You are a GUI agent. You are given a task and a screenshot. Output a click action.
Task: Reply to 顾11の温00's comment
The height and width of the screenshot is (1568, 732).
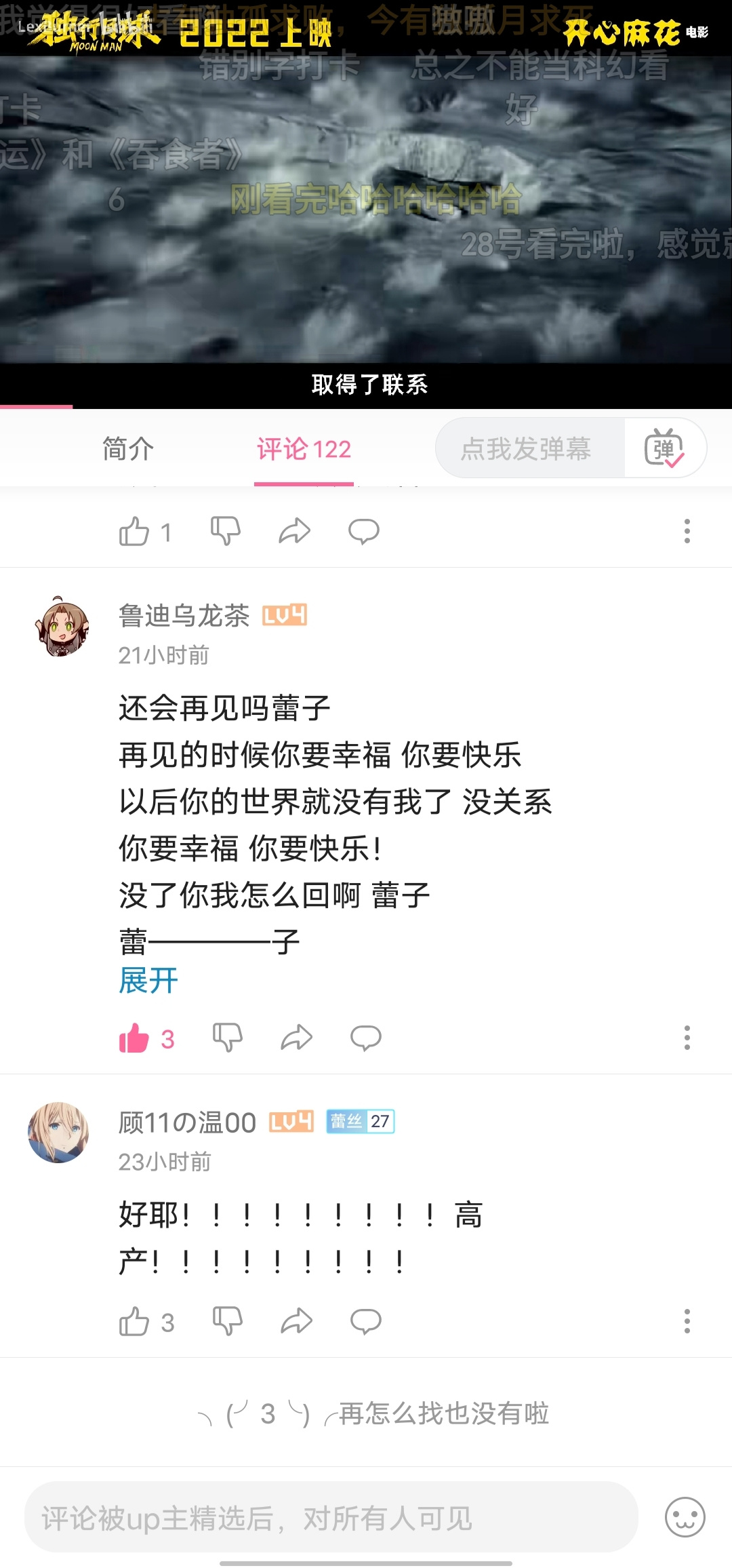point(365,1321)
